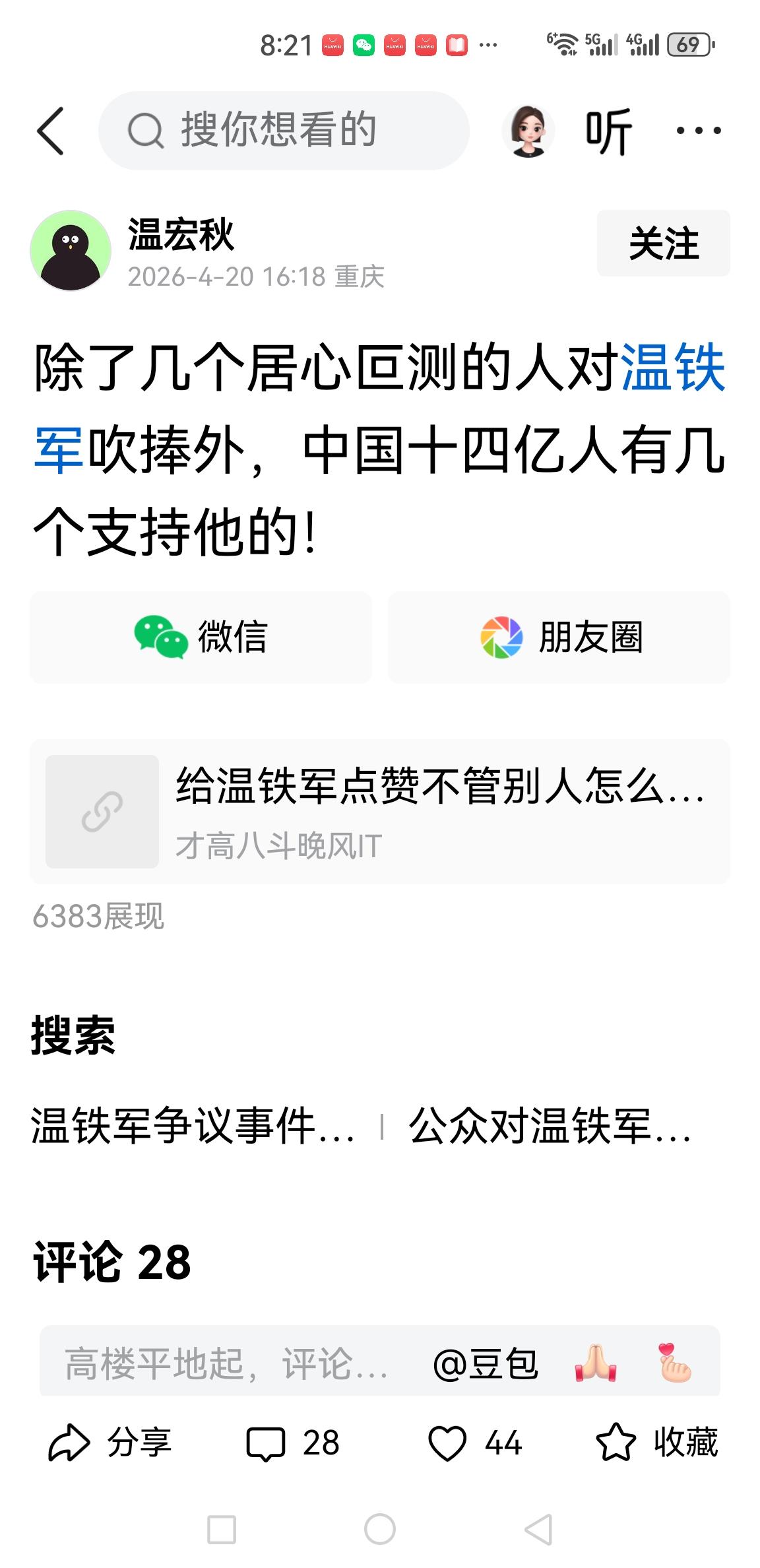Tap the 听 listen icon to hear the post
The width and height of the screenshot is (760, 1568).
coord(608,131)
